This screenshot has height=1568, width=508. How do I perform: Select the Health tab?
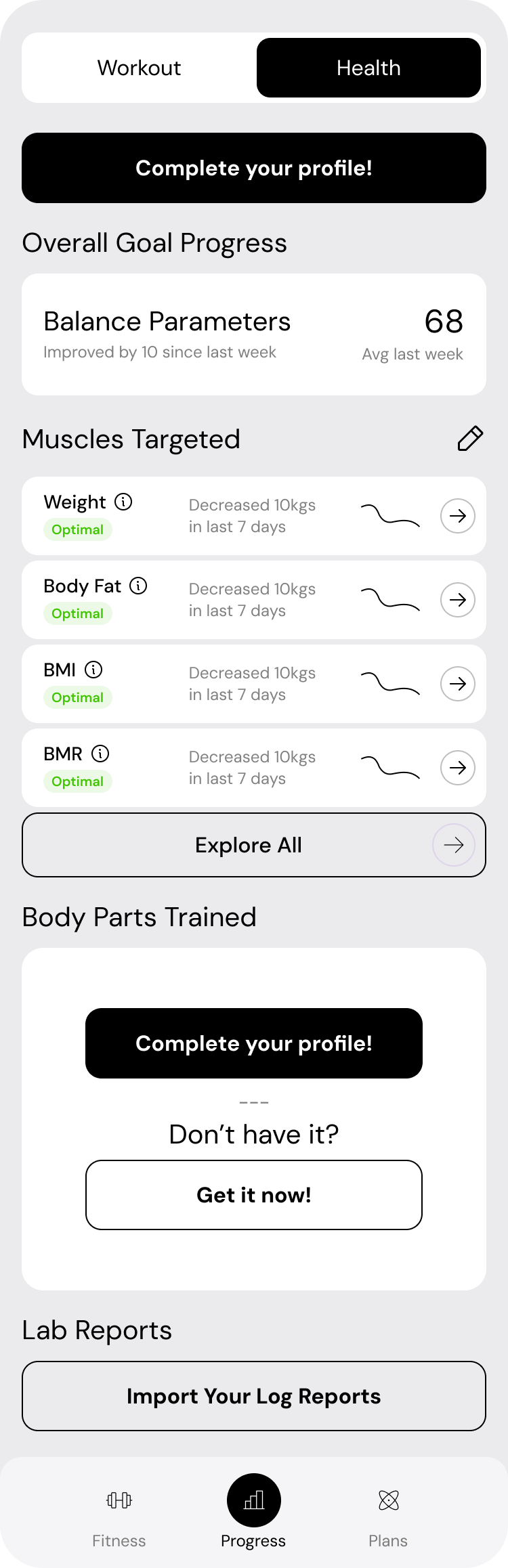coord(368,68)
